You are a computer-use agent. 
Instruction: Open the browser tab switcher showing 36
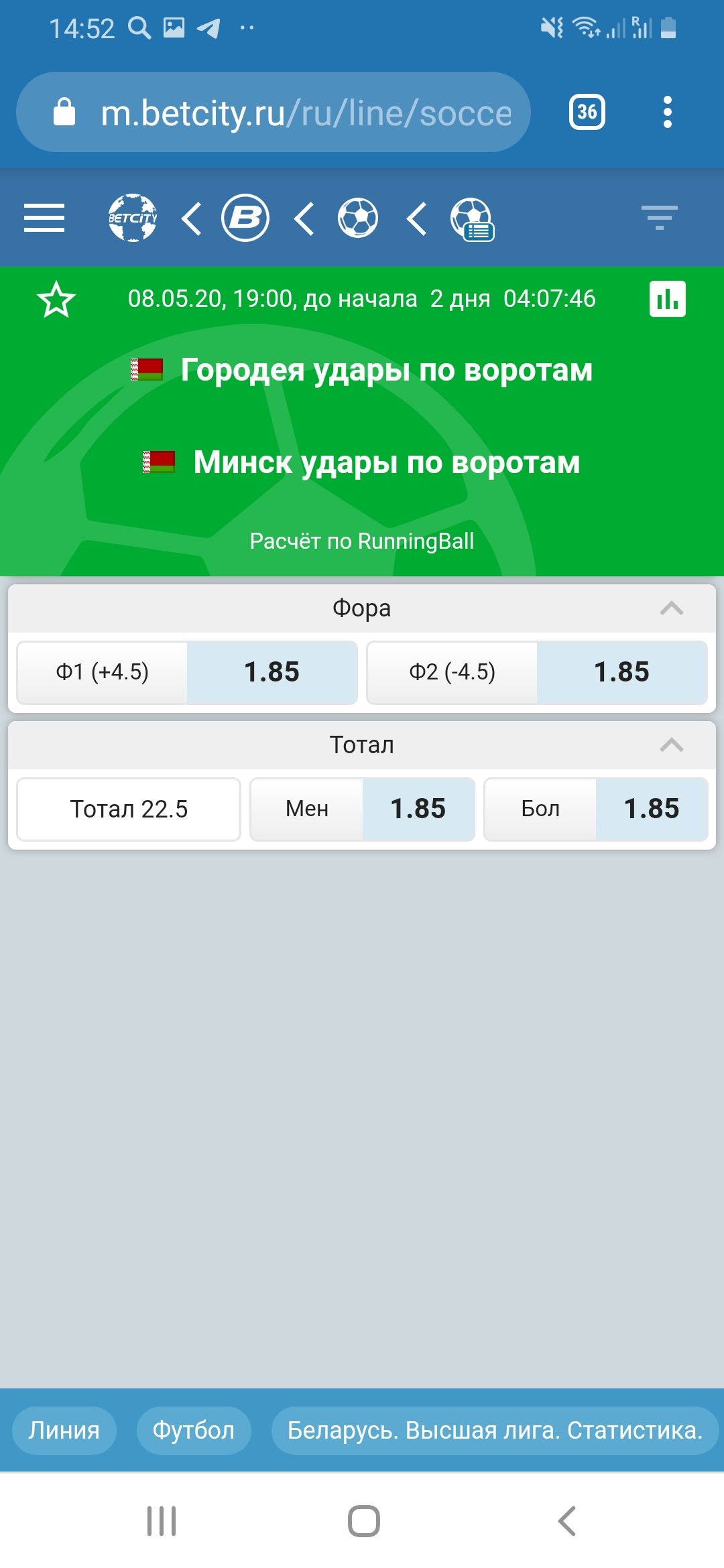[x=587, y=112]
